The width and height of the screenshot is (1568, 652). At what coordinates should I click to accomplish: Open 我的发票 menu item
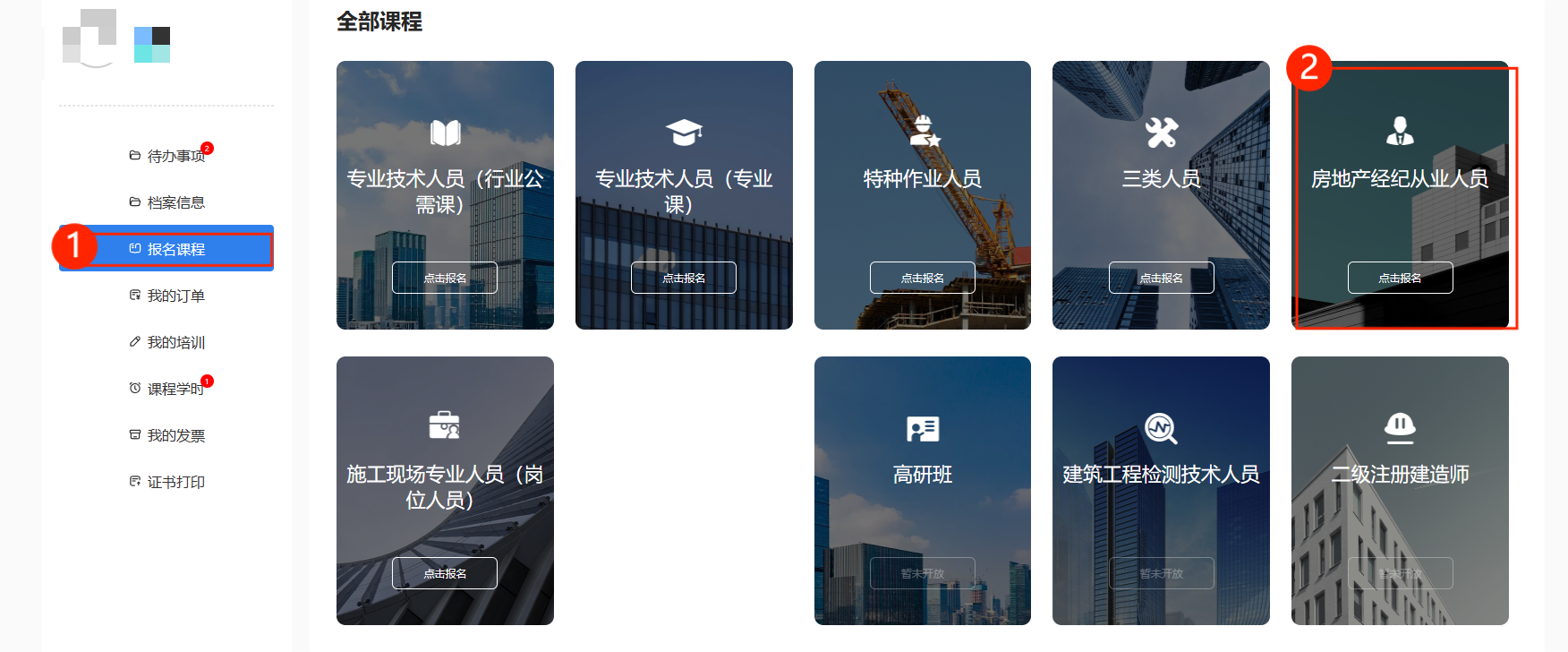pyautogui.click(x=175, y=435)
